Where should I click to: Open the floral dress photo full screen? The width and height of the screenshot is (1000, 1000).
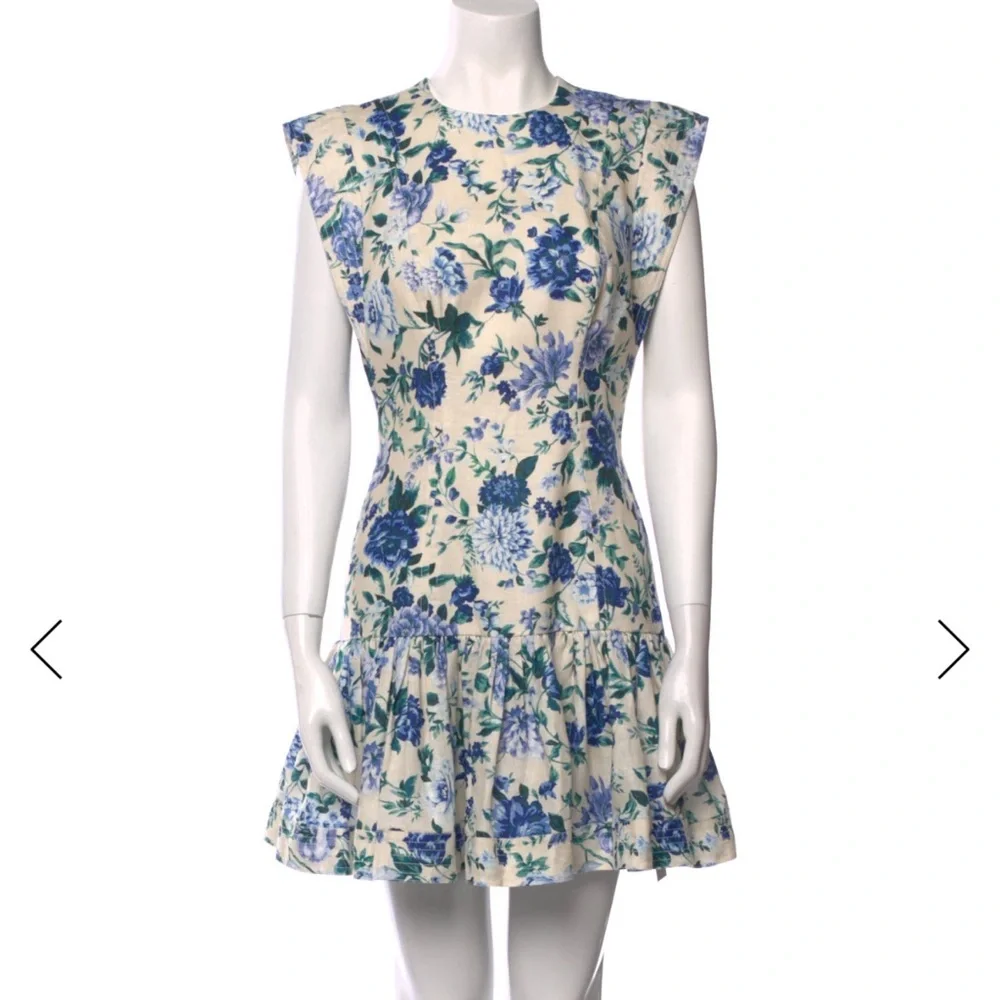(x=500, y=500)
